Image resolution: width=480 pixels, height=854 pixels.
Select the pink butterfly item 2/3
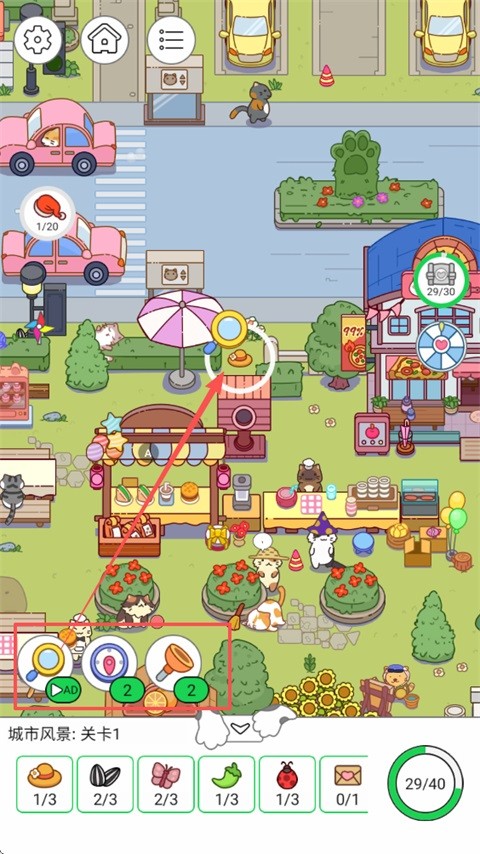[166, 783]
